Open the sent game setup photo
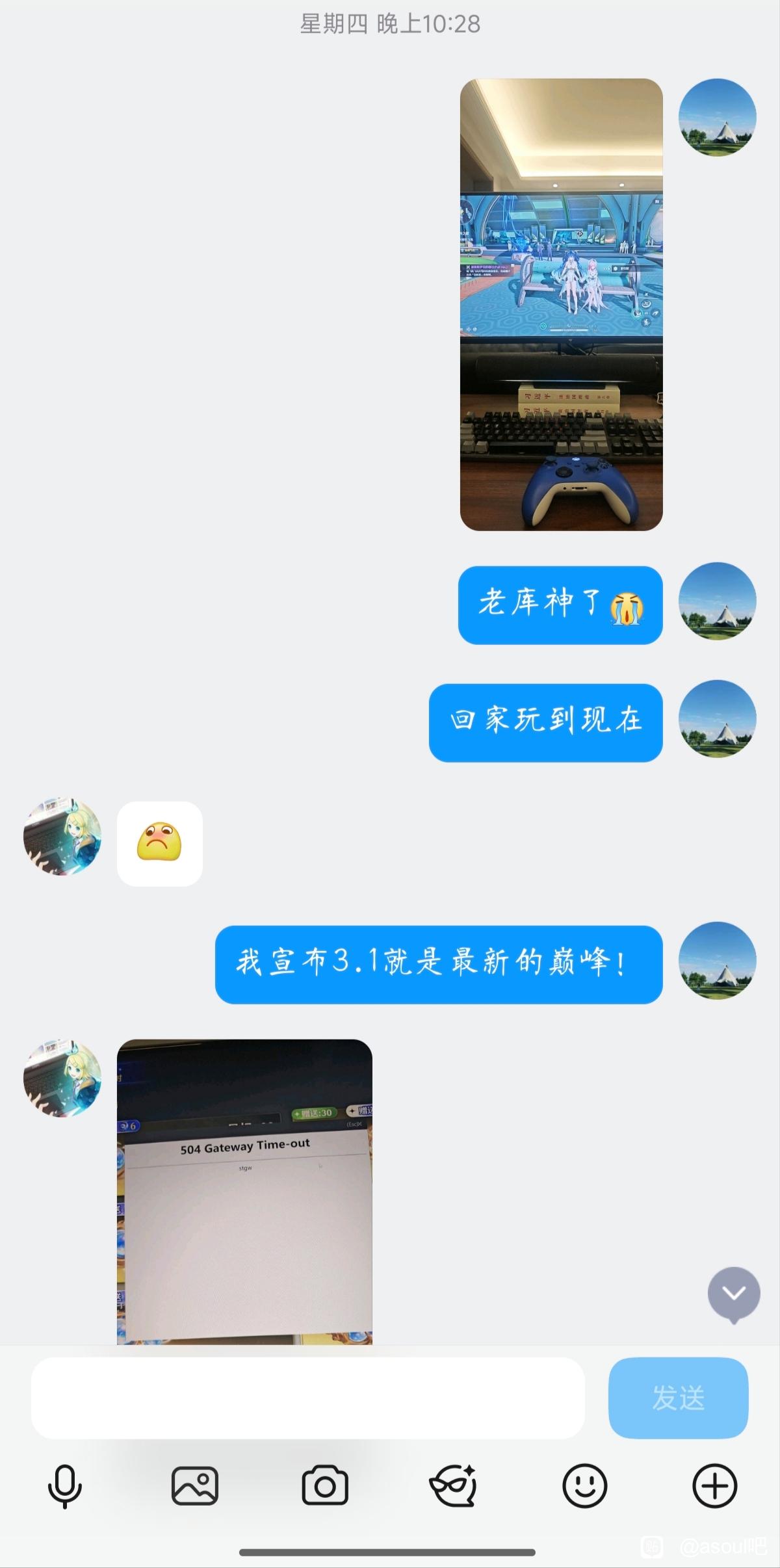The width and height of the screenshot is (780, 1568). 561,304
